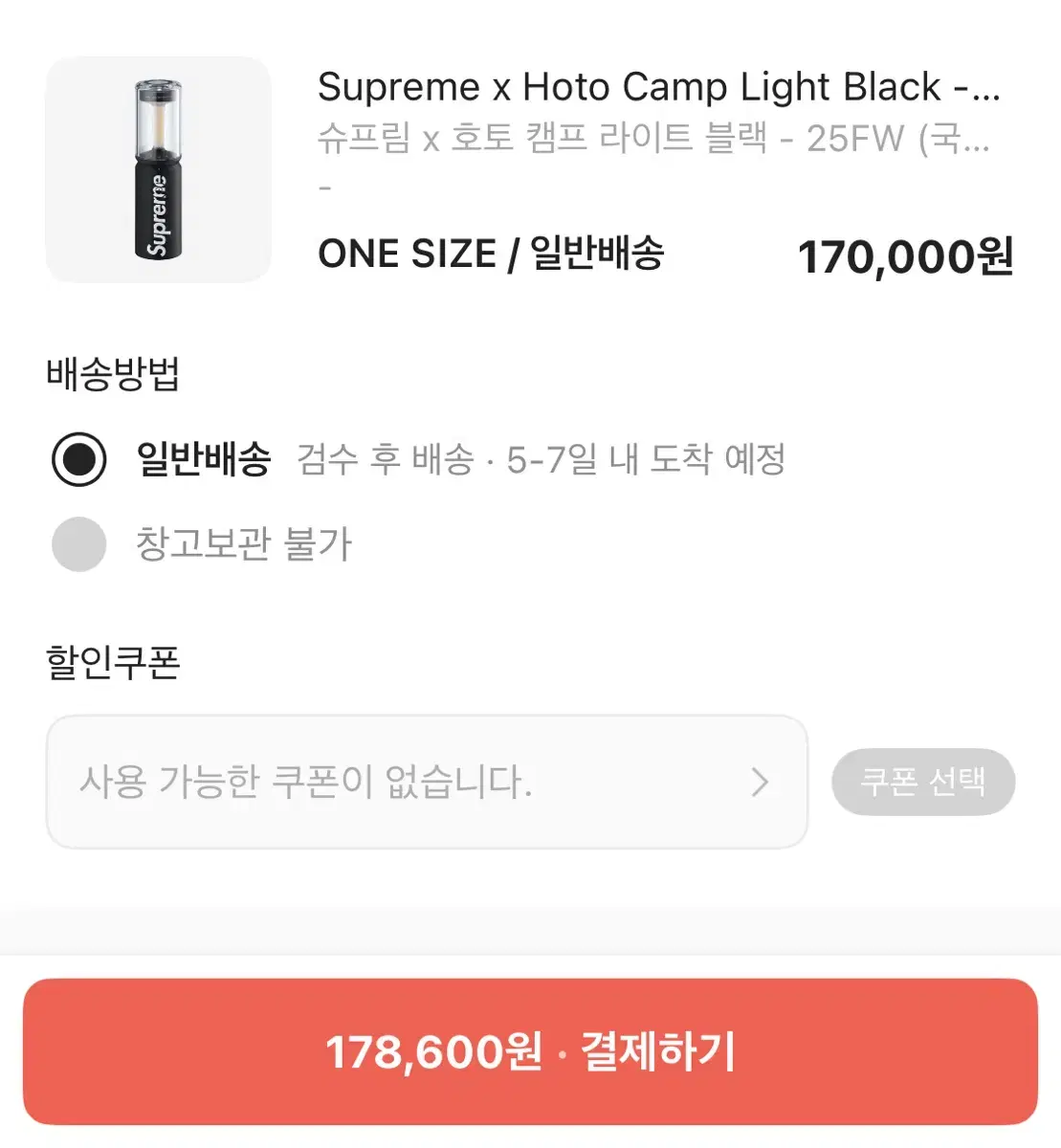
Task: Click the 170,000원 price label
Action: (904, 256)
